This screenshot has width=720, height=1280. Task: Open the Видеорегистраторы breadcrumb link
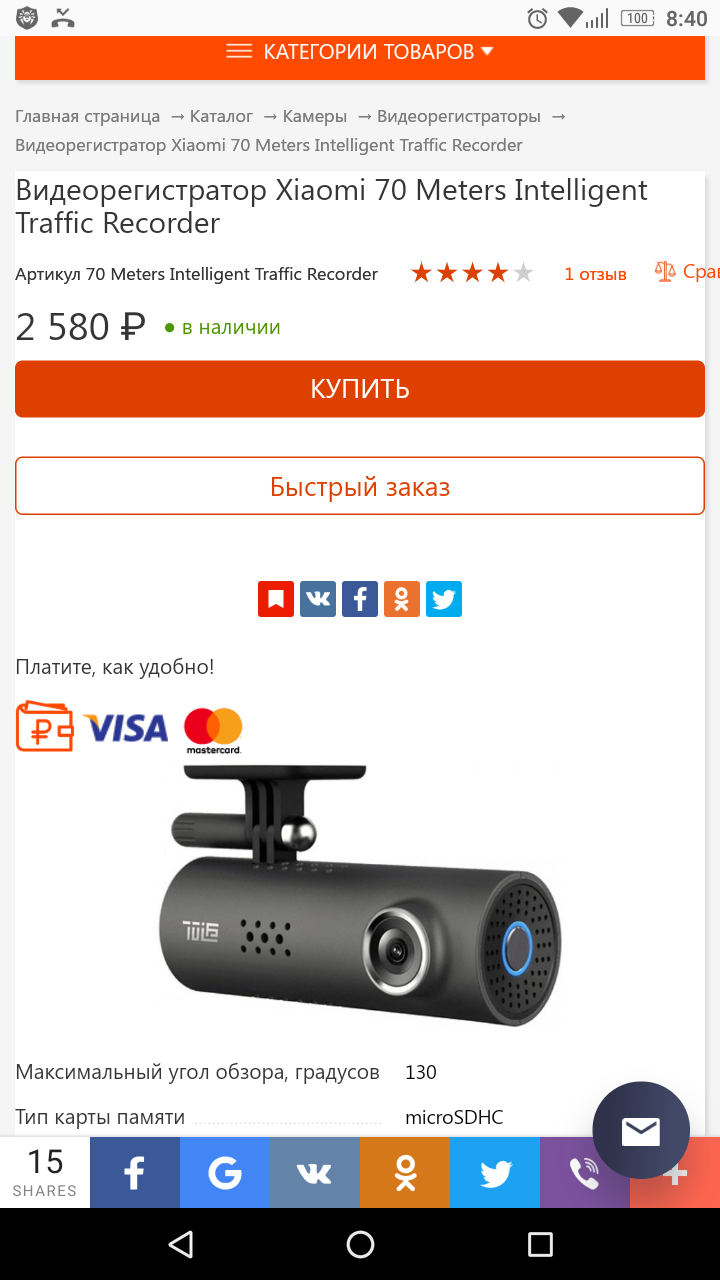pyautogui.click(x=458, y=116)
